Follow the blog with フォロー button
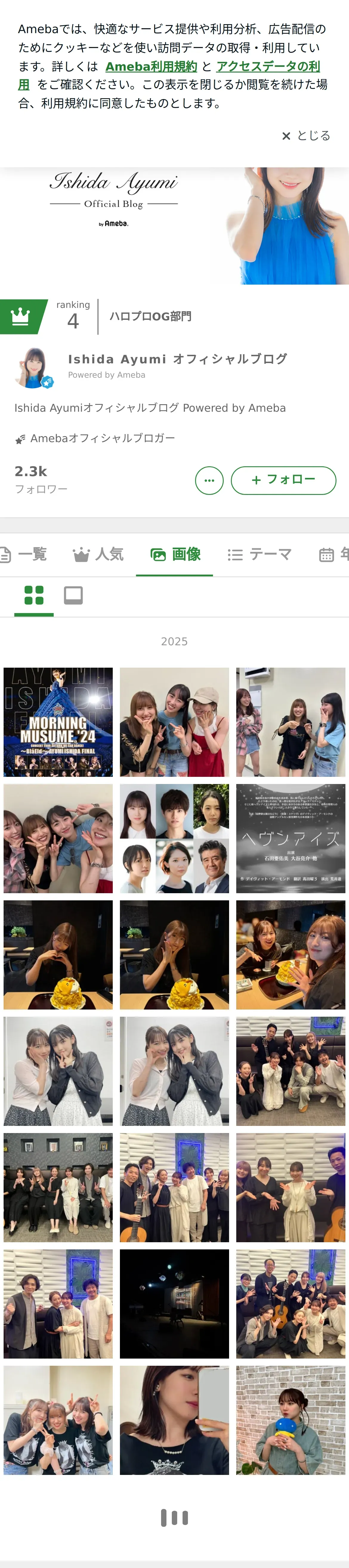The height and width of the screenshot is (1568, 349). pos(283,480)
